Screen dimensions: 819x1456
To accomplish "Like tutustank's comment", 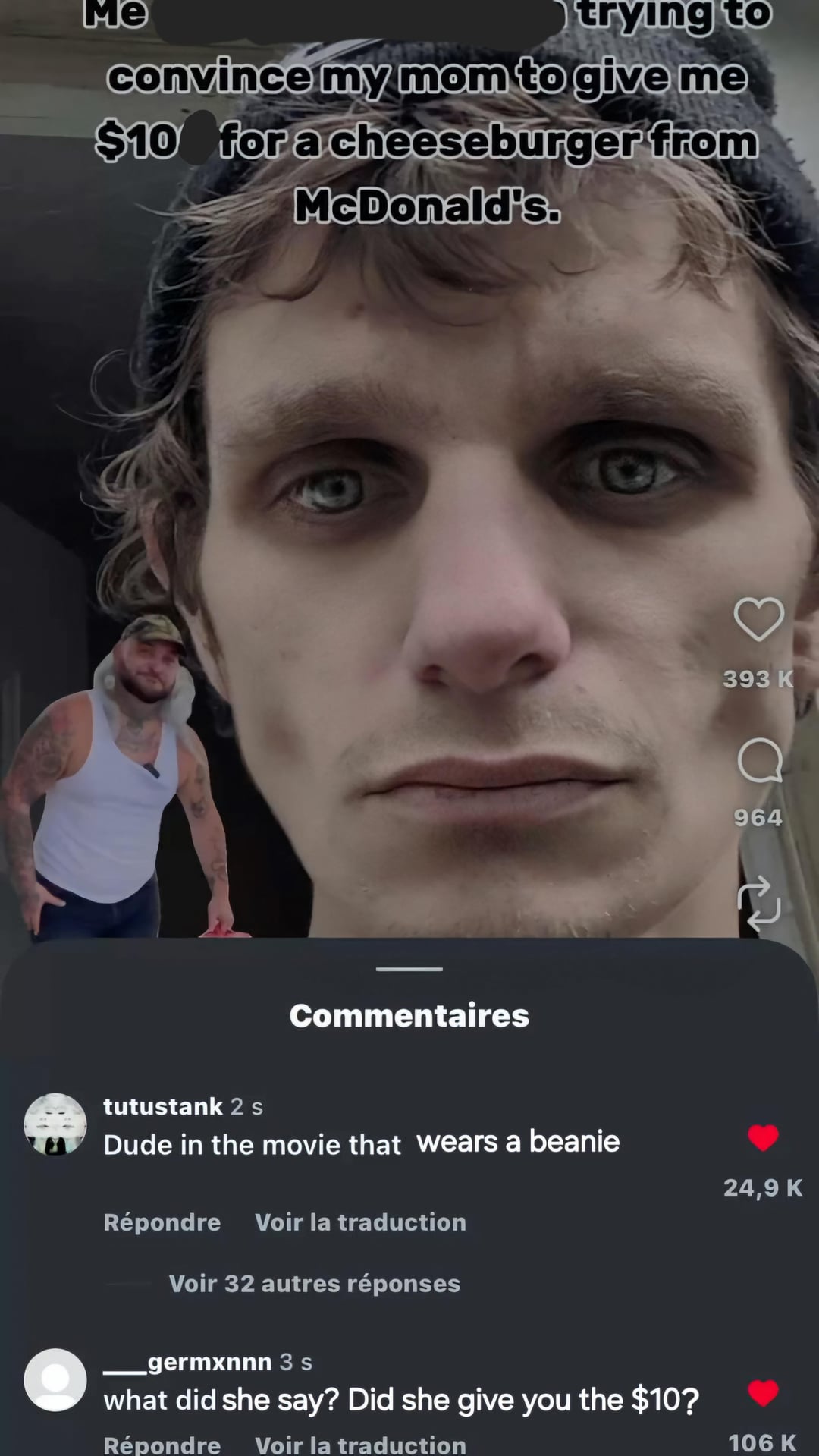I will [763, 1138].
